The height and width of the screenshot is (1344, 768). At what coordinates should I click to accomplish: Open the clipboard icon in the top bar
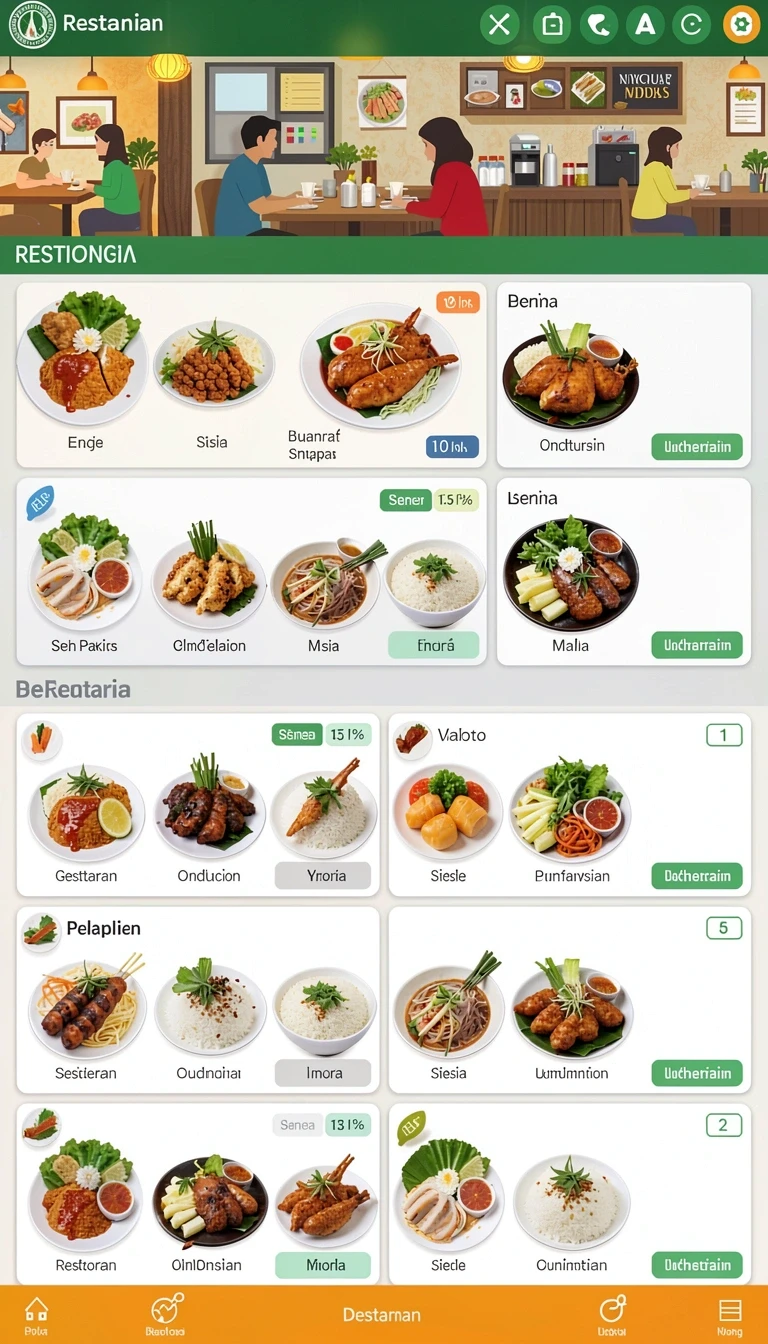point(551,25)
